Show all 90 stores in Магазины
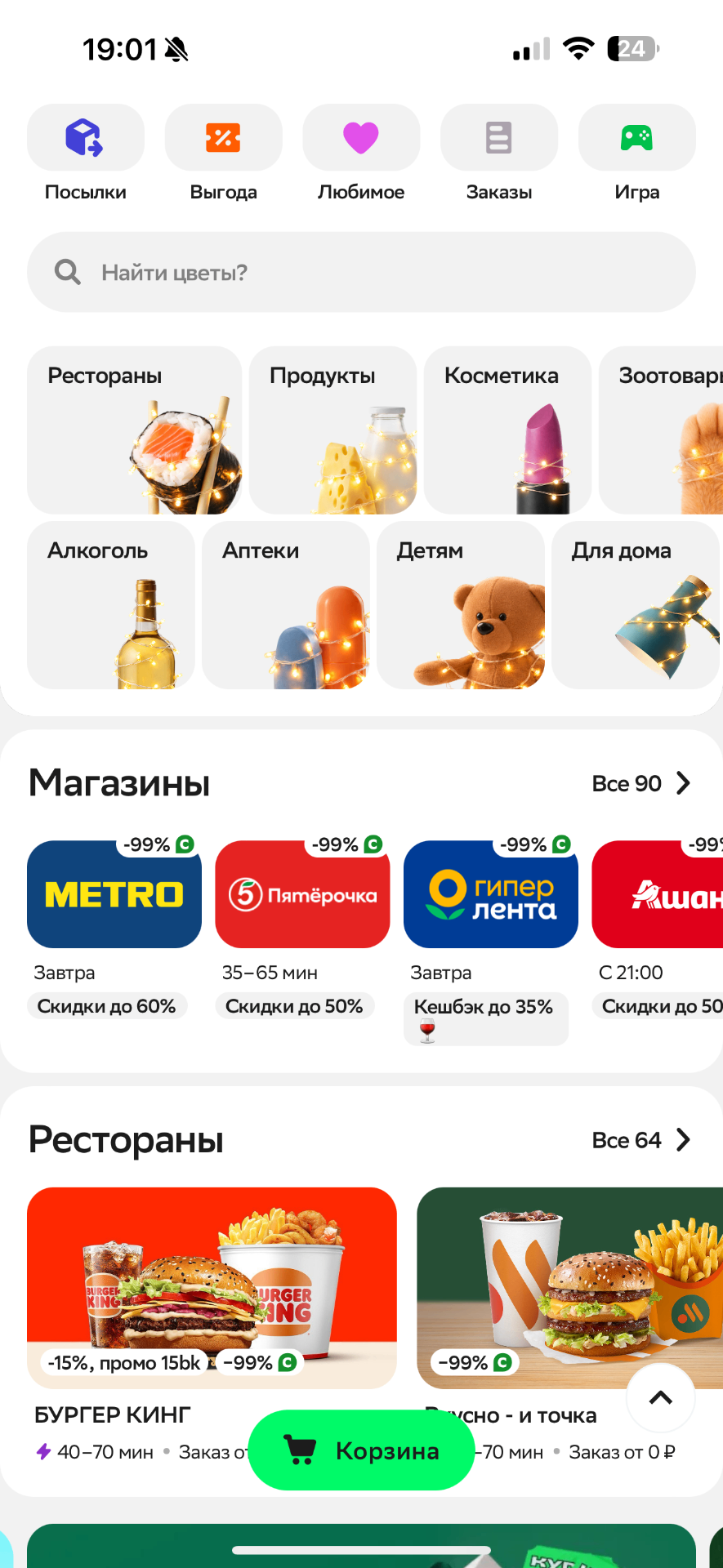Screen dimensions: 723x1568 pyautogui.click(x=641, y=783)
